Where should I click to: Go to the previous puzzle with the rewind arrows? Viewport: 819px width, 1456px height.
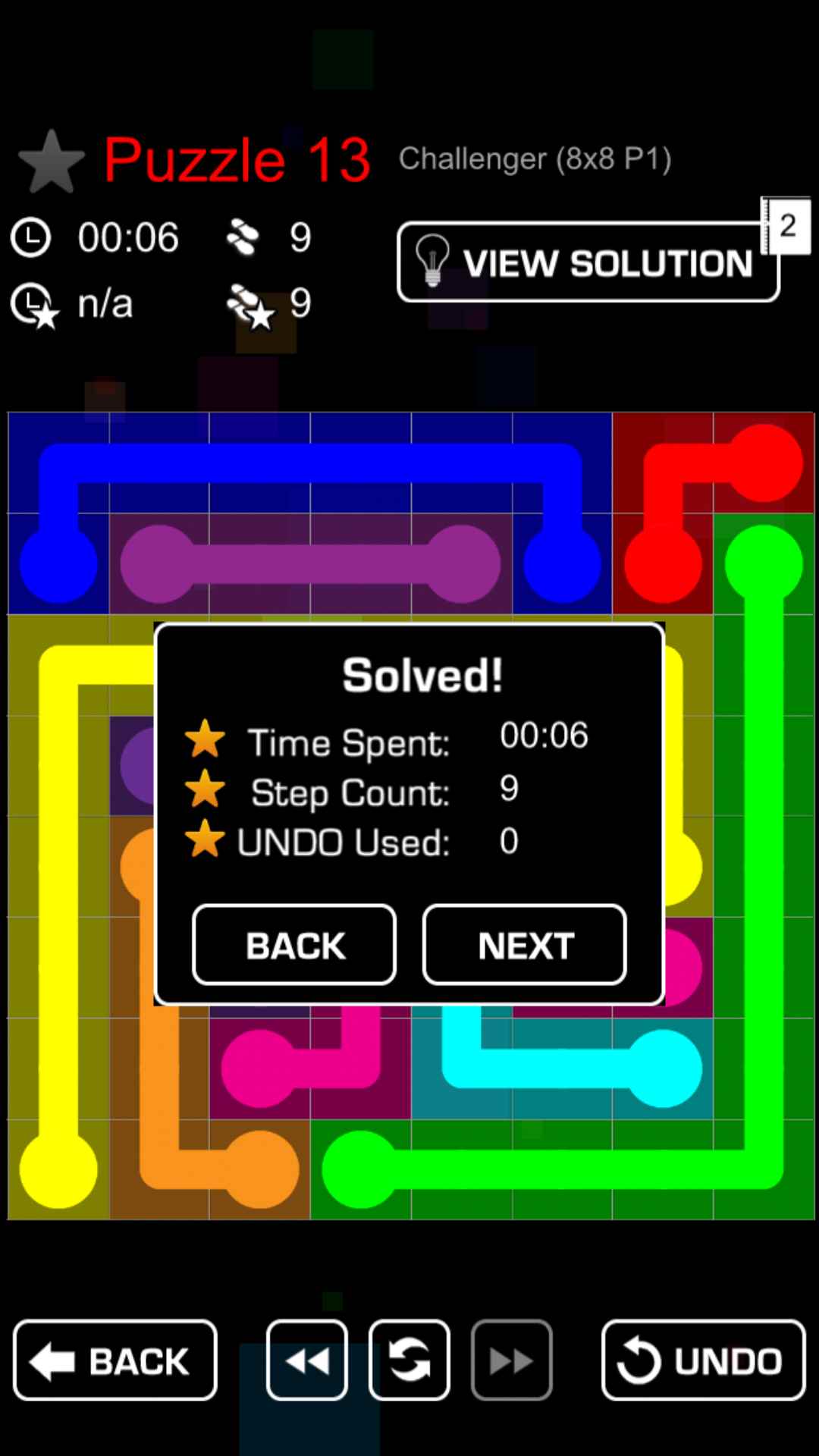point(307,1360)
